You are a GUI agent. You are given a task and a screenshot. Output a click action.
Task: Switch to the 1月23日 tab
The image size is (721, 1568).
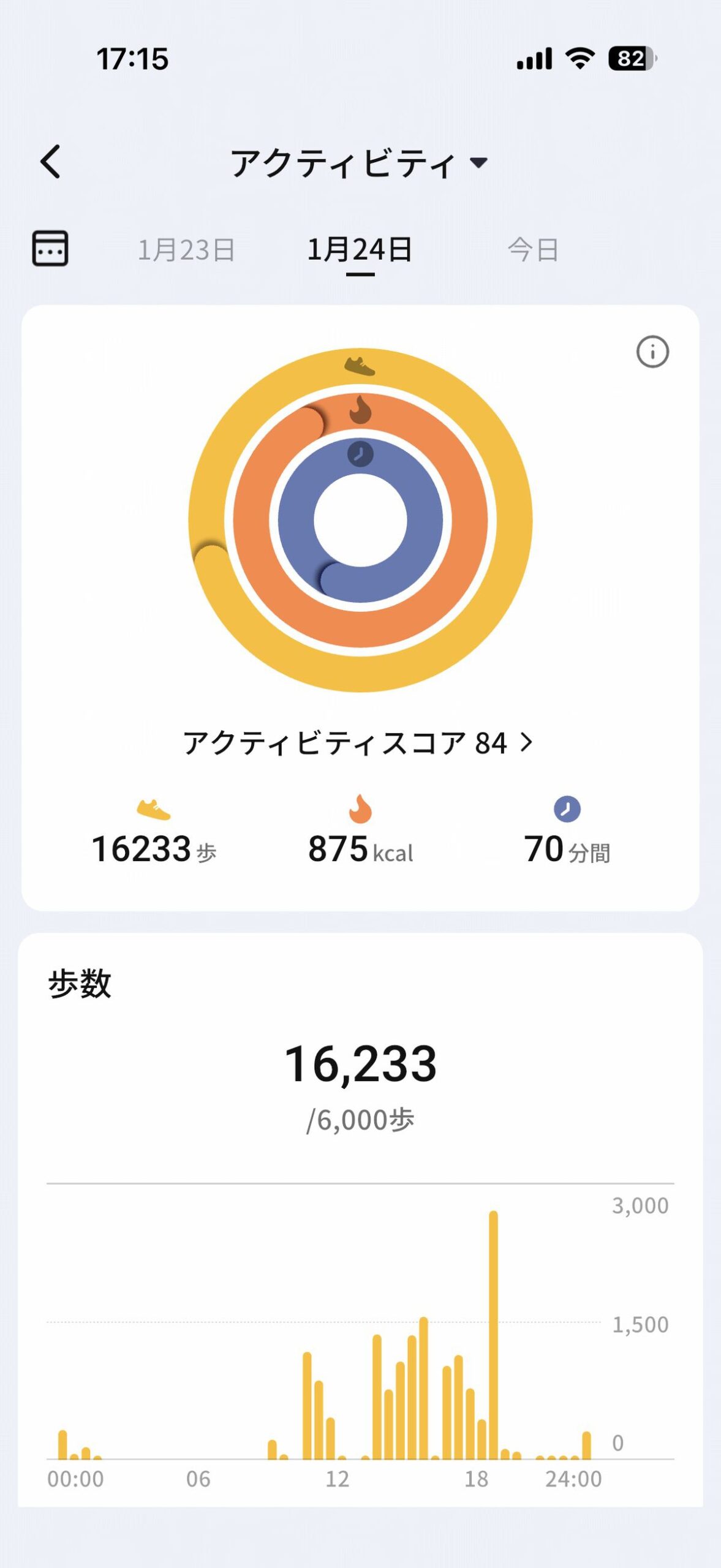point(187,249)
